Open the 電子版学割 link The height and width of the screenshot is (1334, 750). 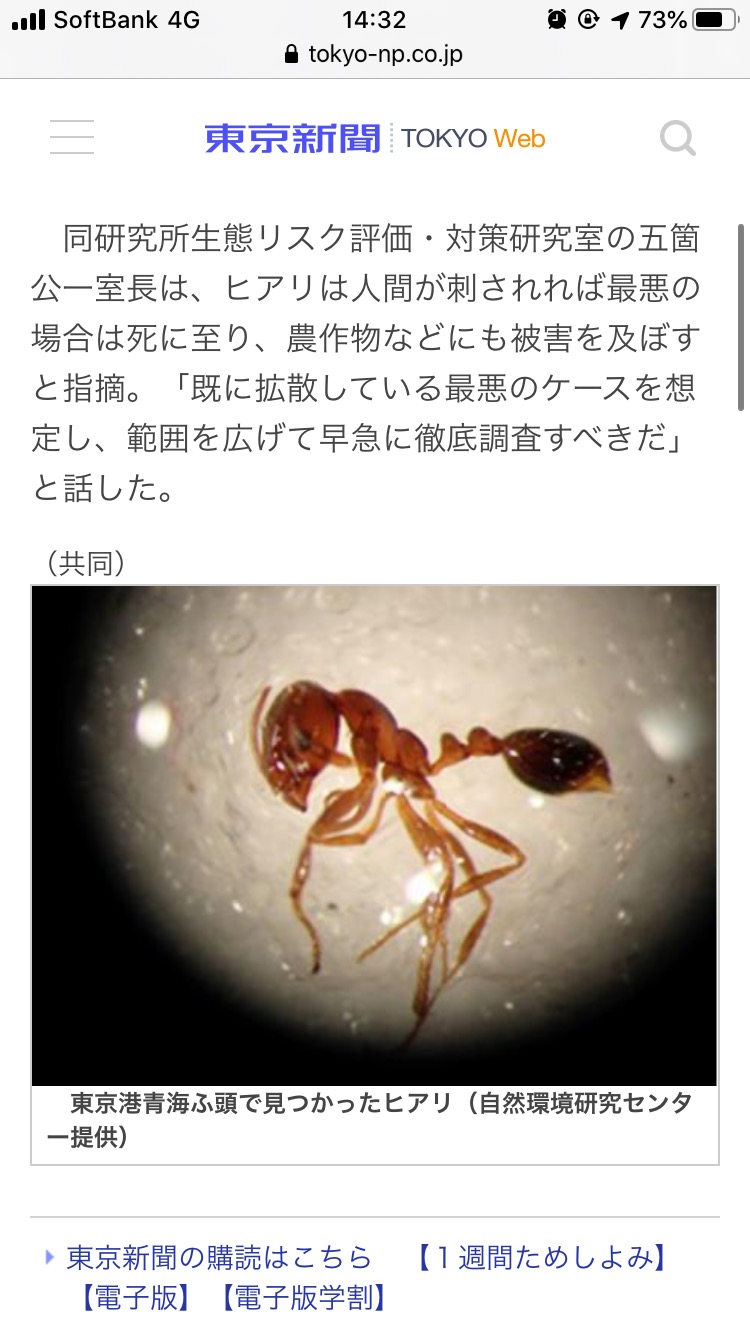303,1298
